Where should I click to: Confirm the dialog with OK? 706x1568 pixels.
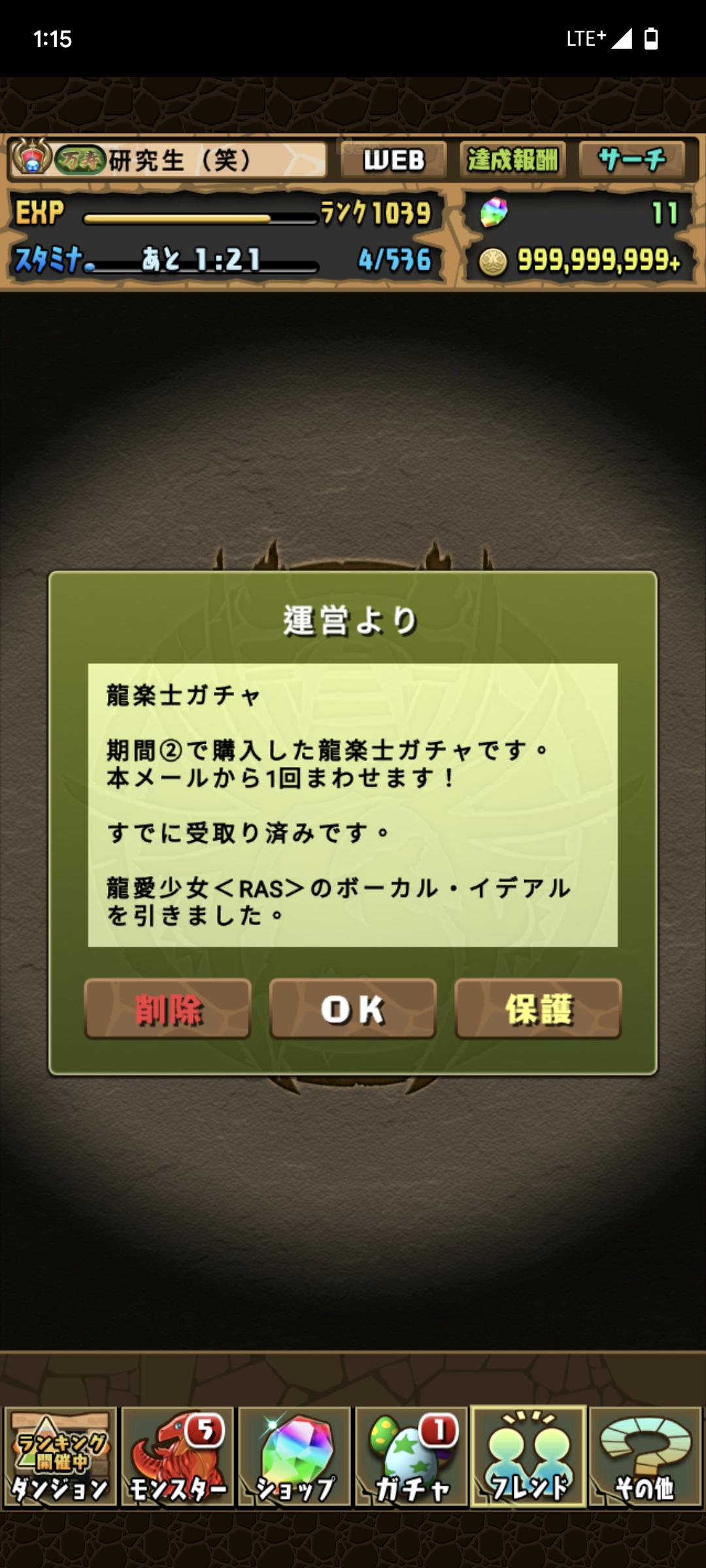click(x=353, y=1009)
